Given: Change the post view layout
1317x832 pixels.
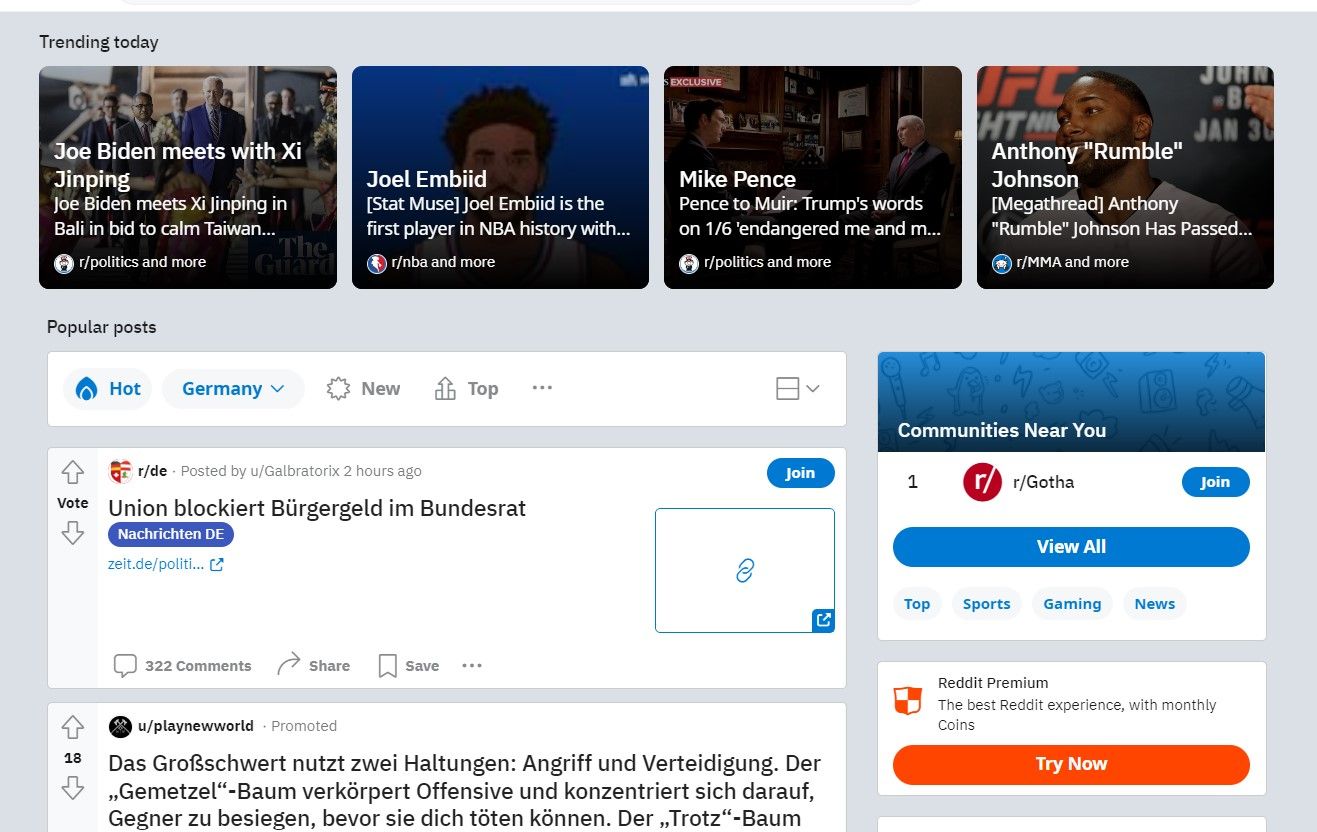Looking at the screenshot, I should [798, 389].
